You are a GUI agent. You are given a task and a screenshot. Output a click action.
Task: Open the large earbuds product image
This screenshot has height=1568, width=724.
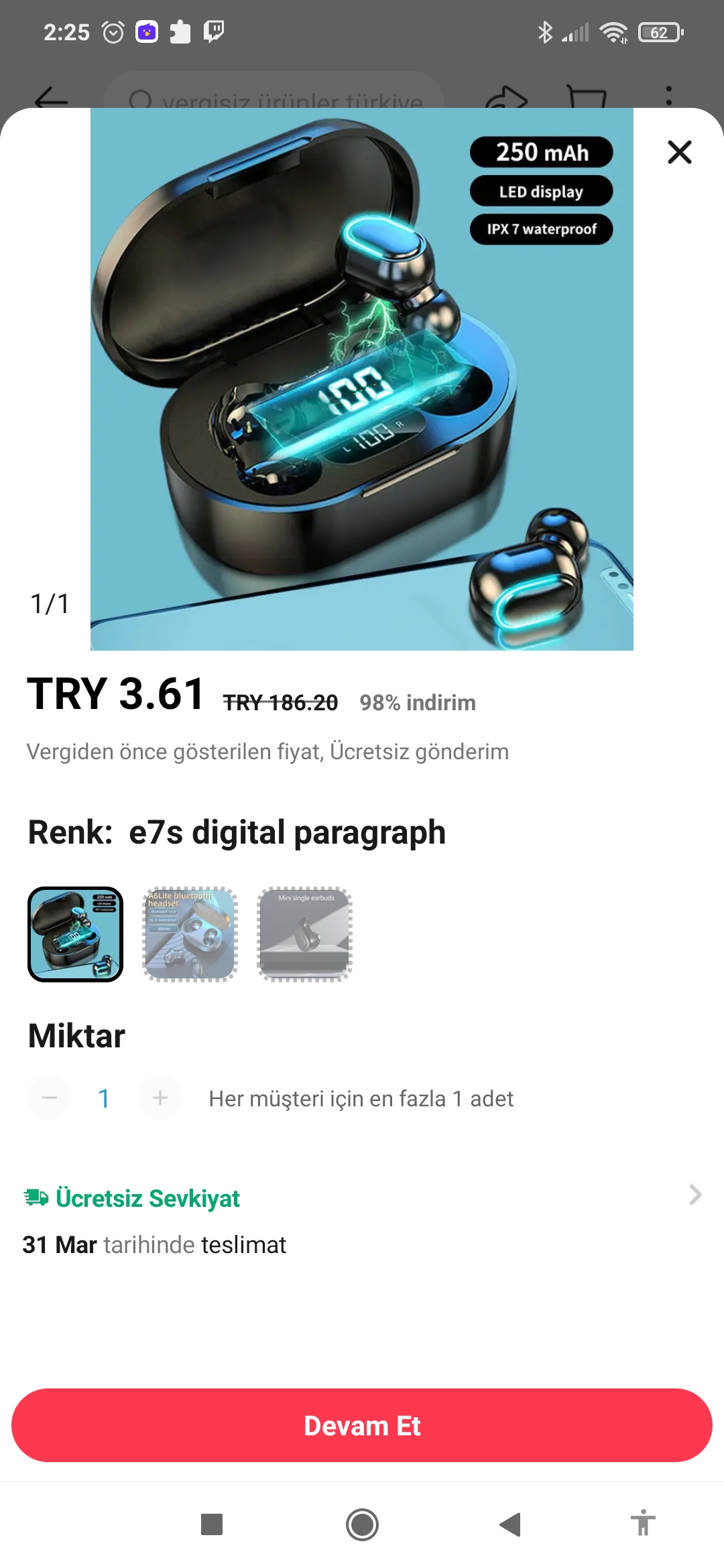coord(362,379)
